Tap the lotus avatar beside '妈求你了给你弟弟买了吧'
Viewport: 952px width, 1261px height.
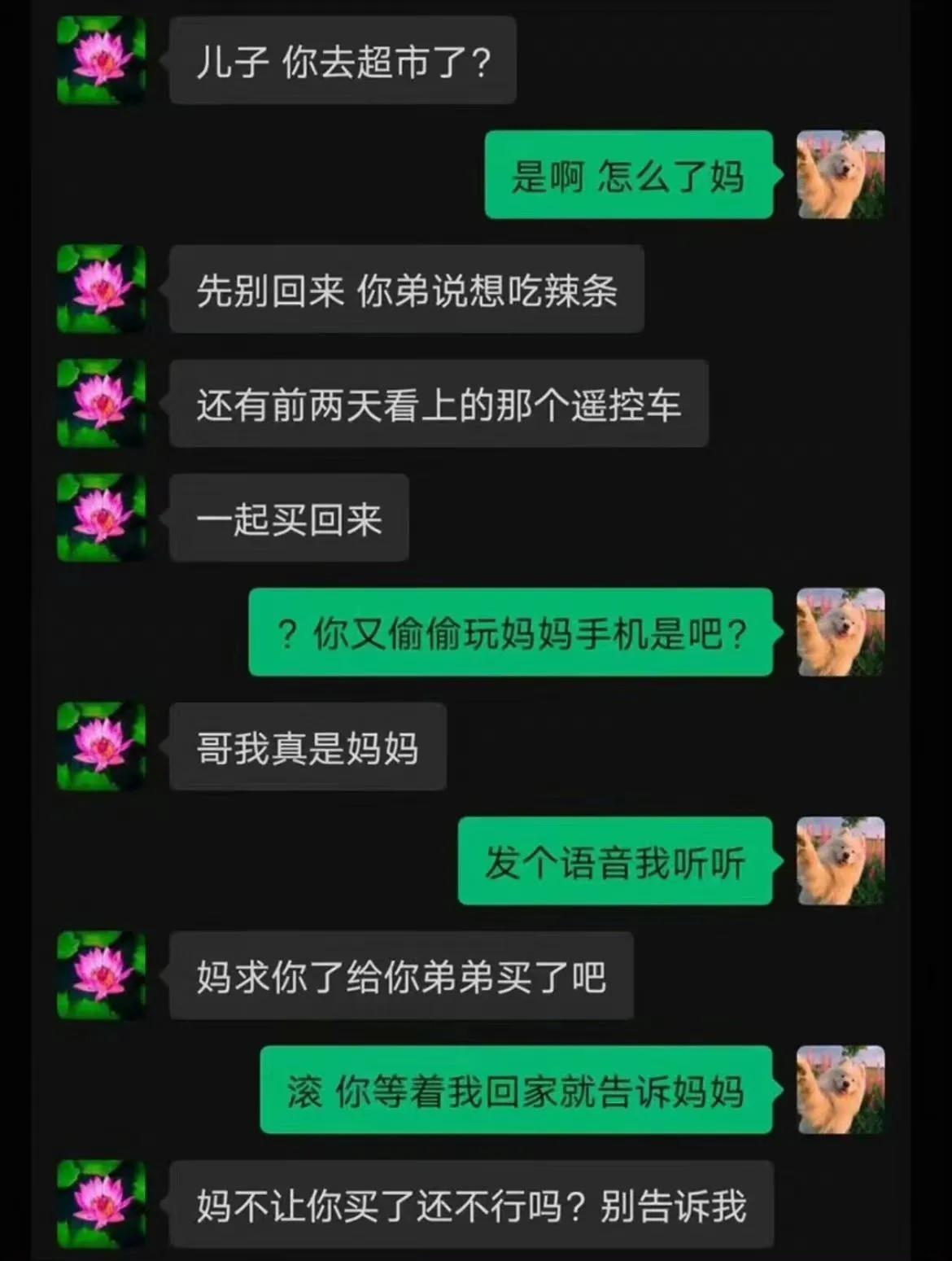[x=101, y=975]
